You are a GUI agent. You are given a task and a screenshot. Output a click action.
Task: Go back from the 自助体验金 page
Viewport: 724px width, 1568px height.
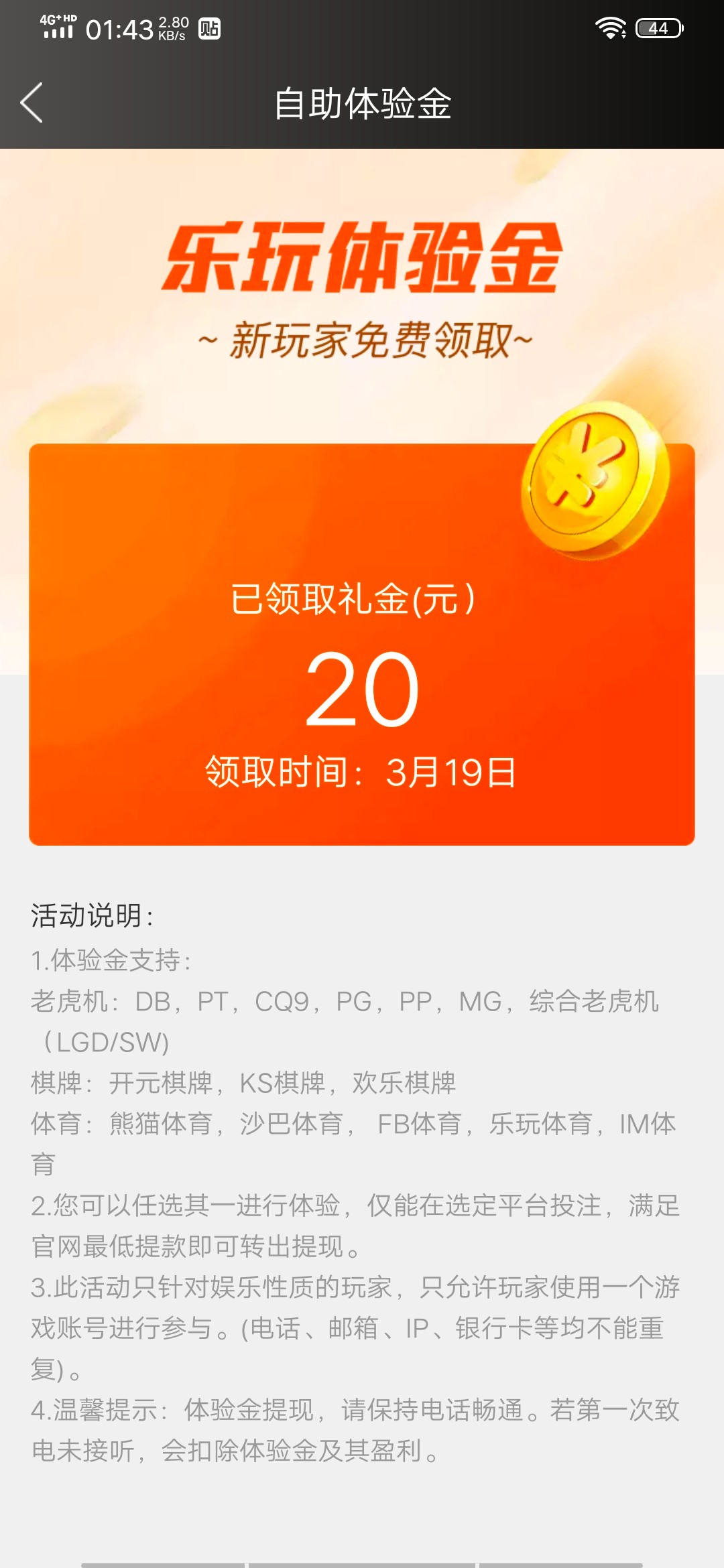[32, 103]
